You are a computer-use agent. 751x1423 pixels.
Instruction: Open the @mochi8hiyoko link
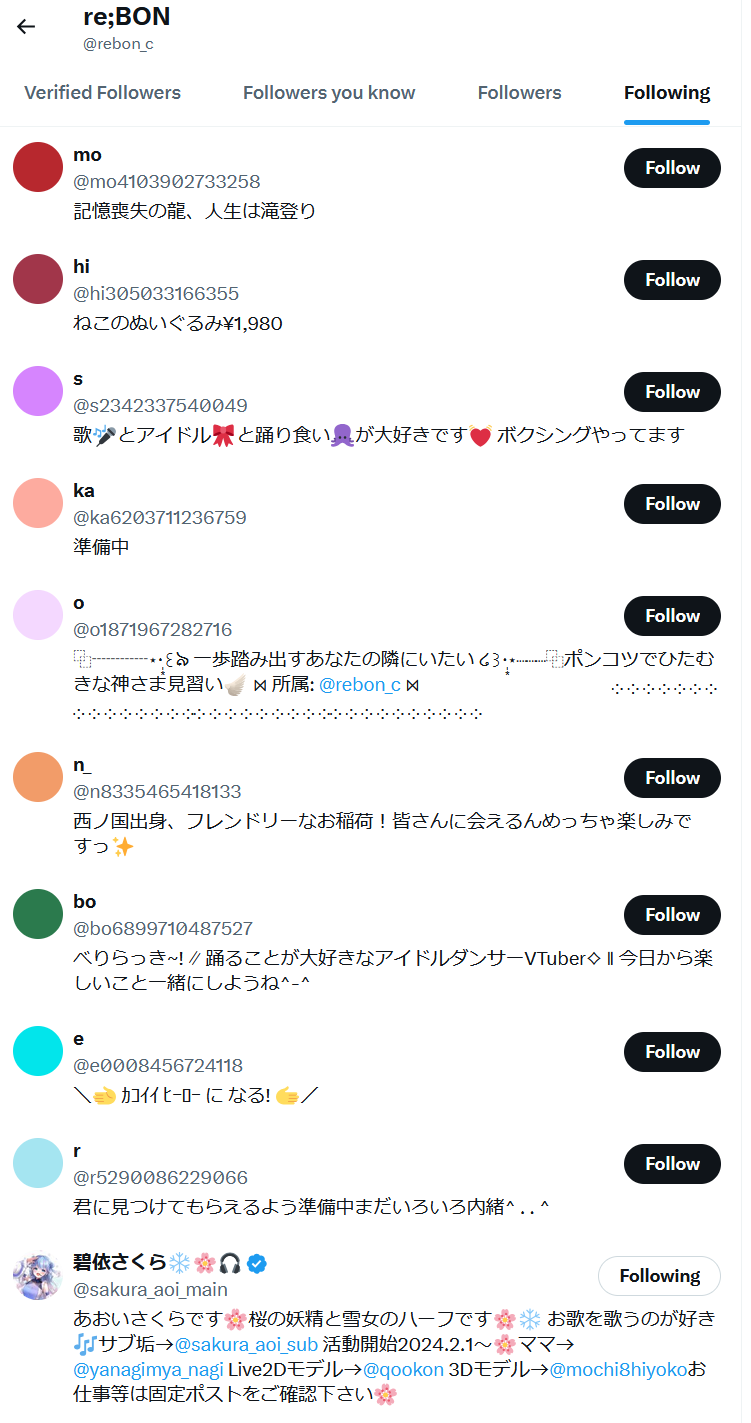(618, 1369)
